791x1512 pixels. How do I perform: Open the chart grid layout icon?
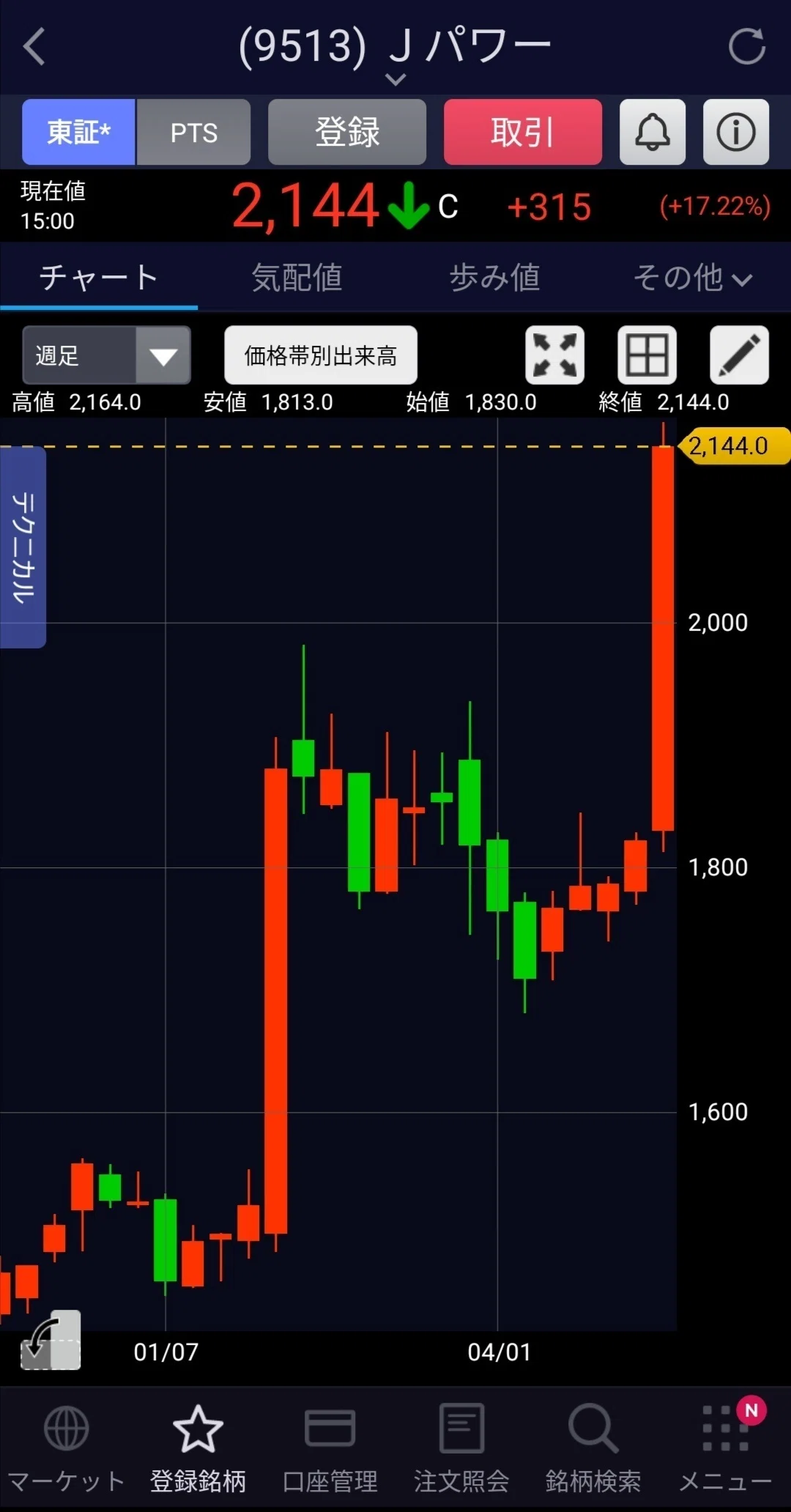647,355
